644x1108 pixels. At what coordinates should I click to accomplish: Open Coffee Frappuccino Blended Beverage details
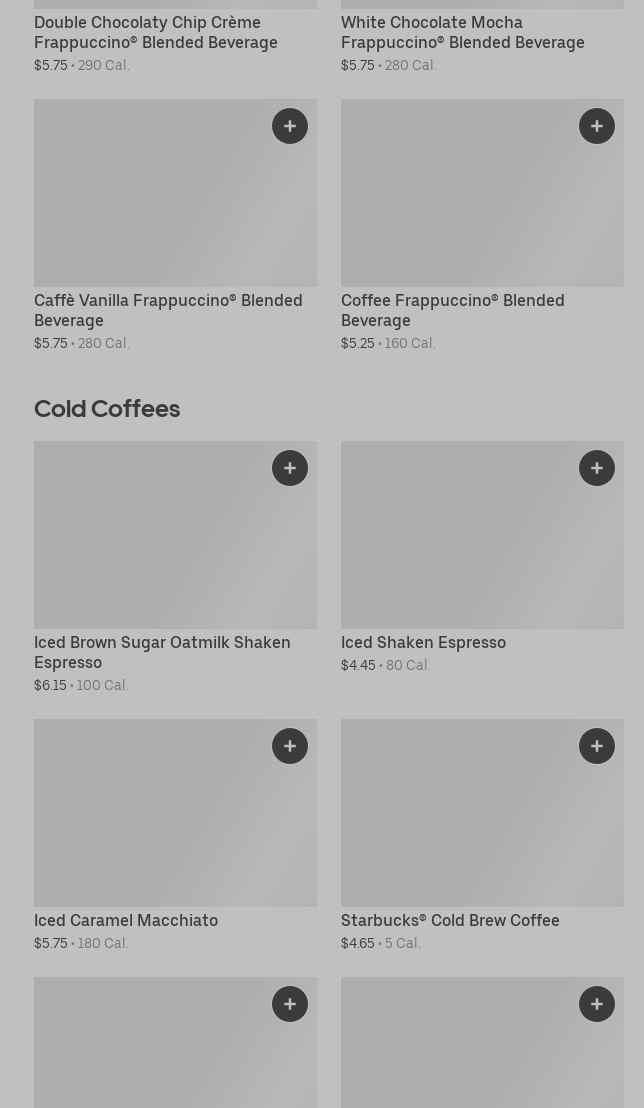482,226
